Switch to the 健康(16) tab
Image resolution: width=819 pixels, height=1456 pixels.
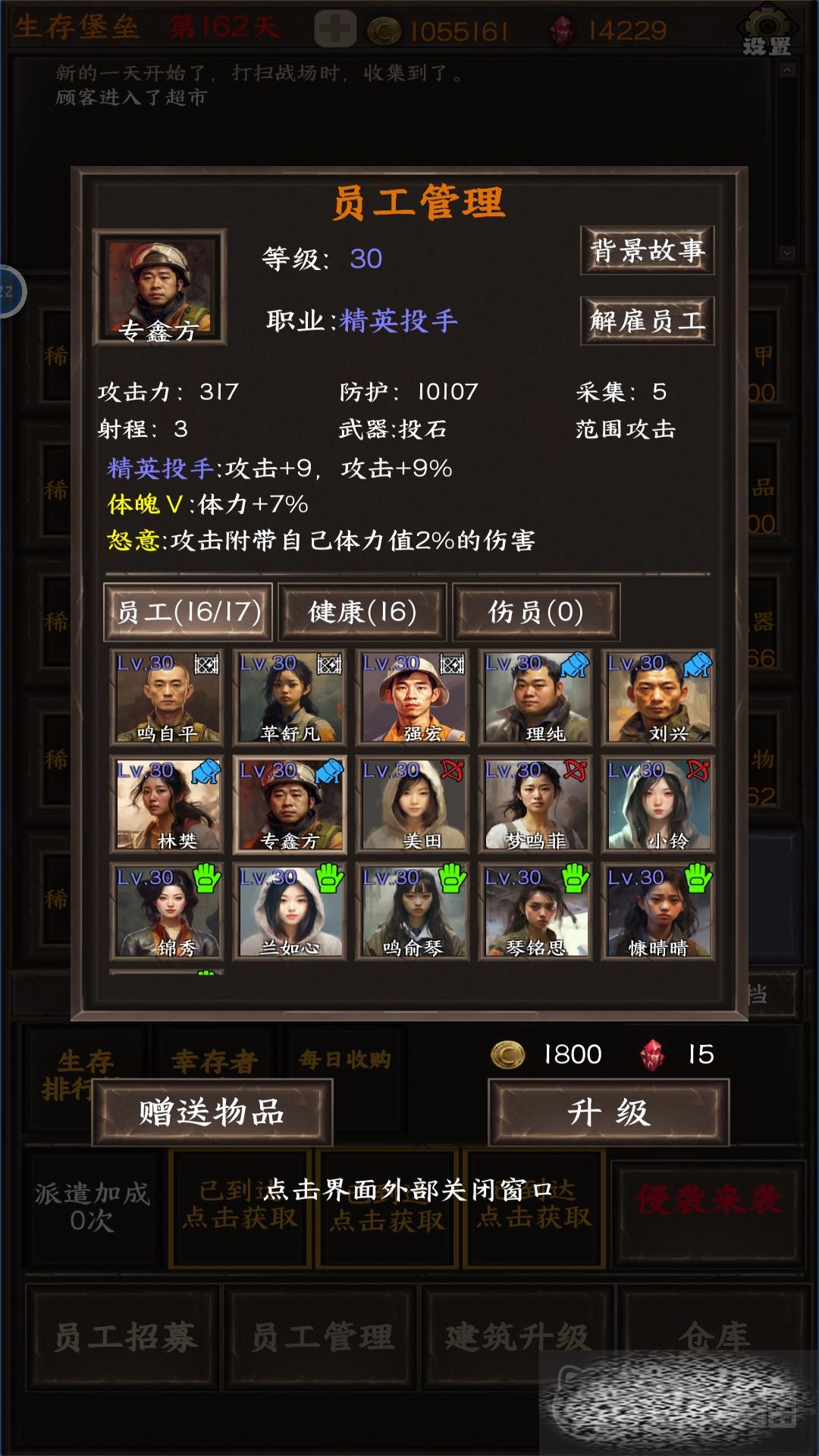click(x=362, y=612)
